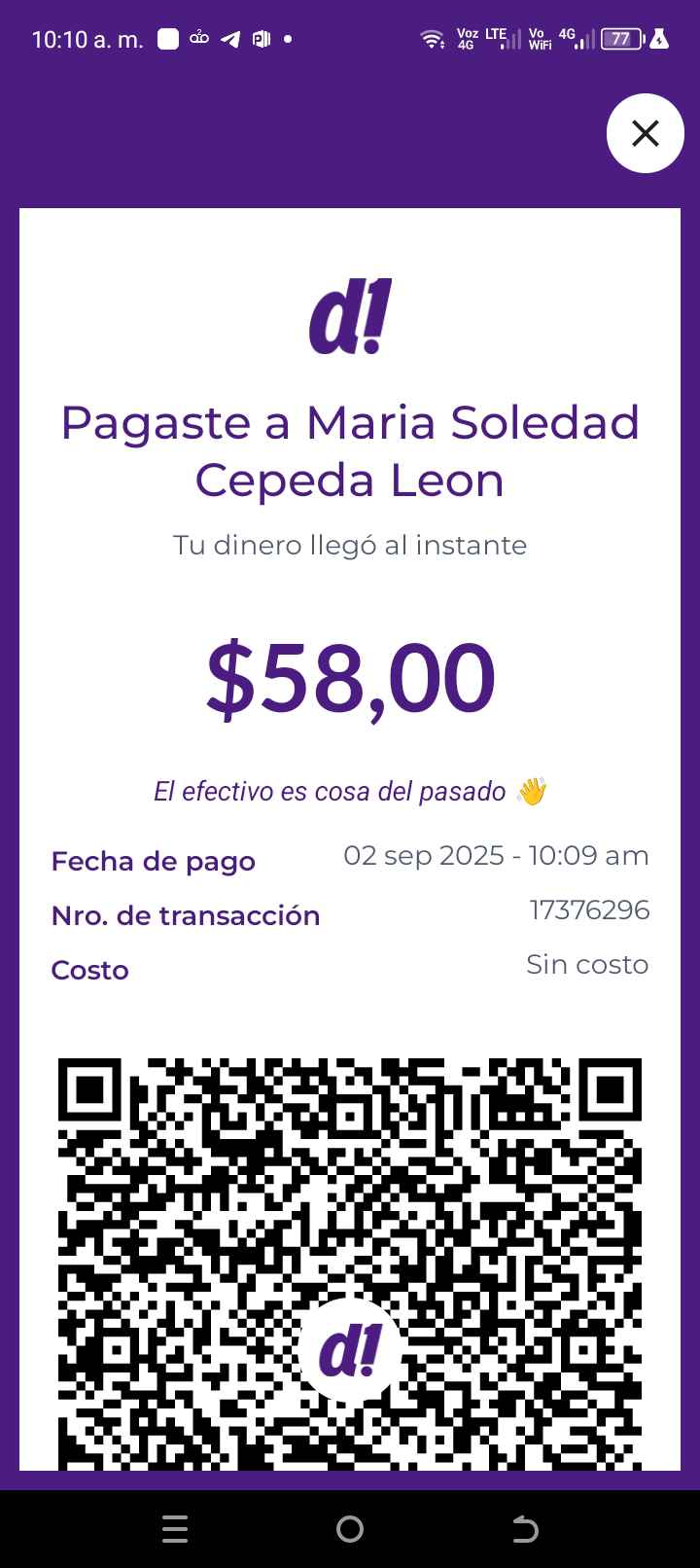This screenshot has height=1568, width=700.
Task: Open recent apps from navigation bar
Action: pyautogui.click(x=175, y=1529)
